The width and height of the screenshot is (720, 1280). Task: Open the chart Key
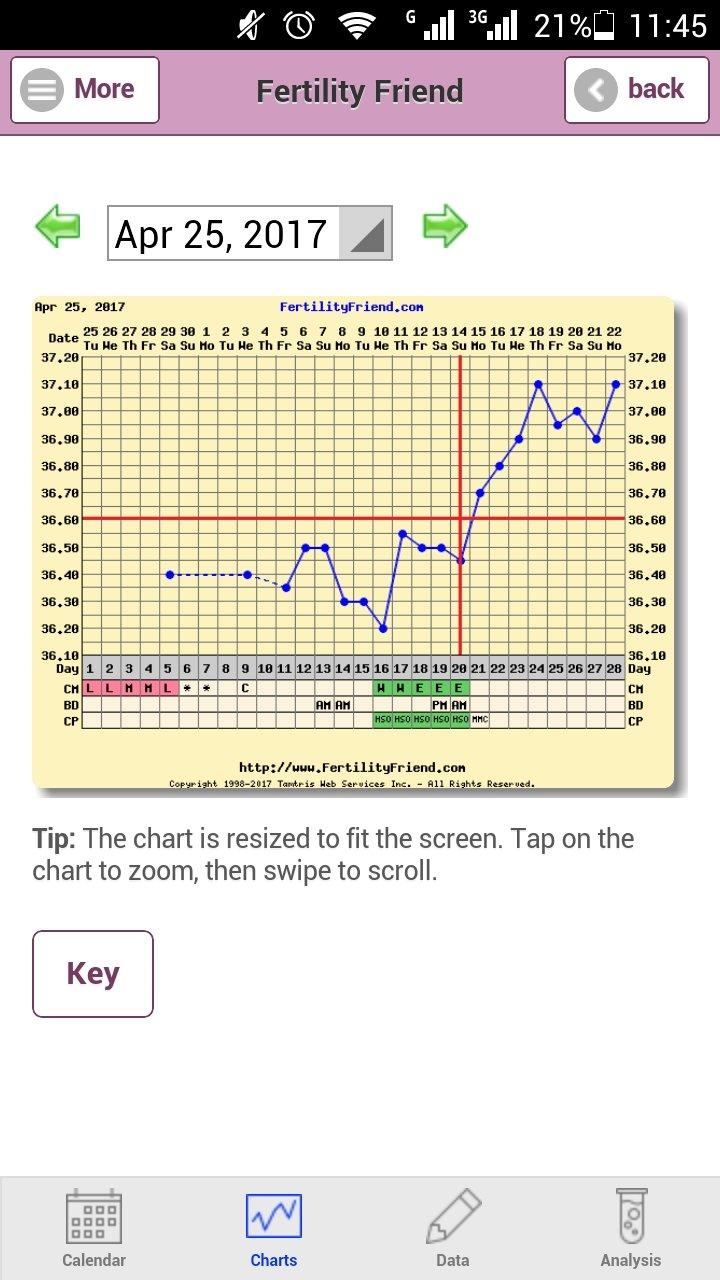pyautogui.click(x=93, y=973)
